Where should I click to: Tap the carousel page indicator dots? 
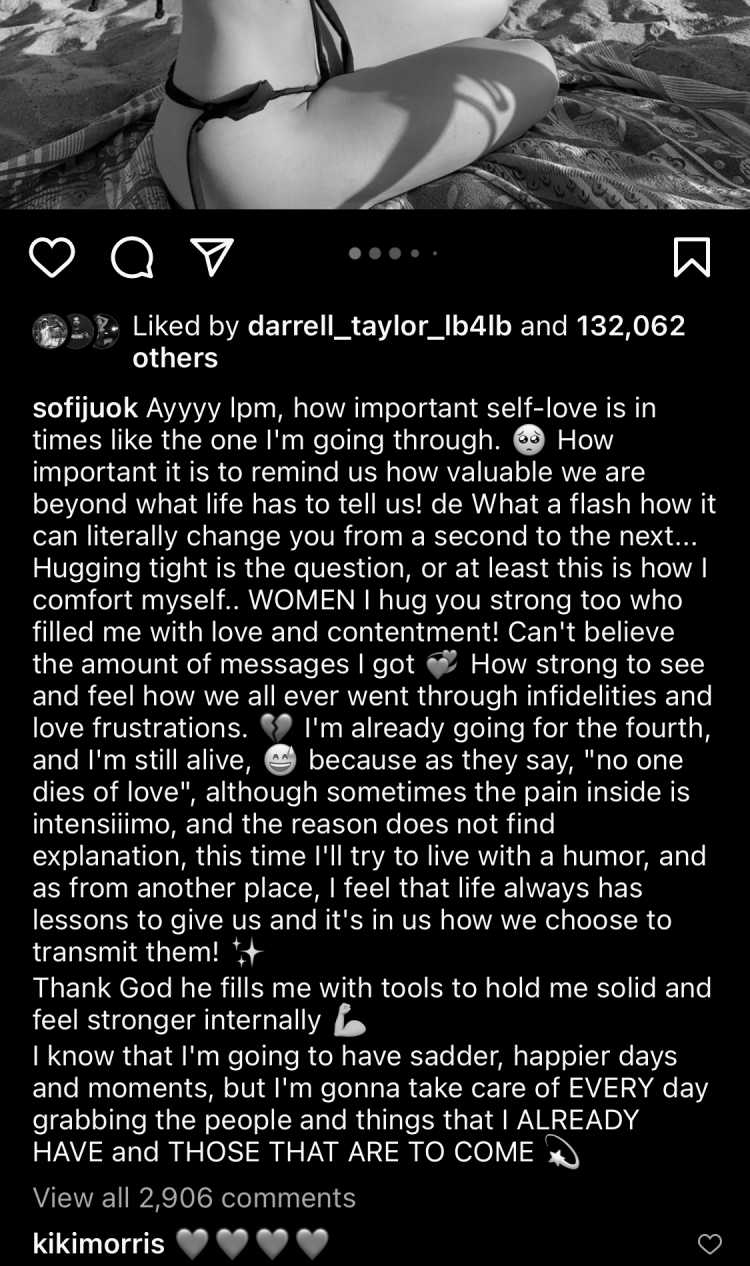click(x=392, y=254)
